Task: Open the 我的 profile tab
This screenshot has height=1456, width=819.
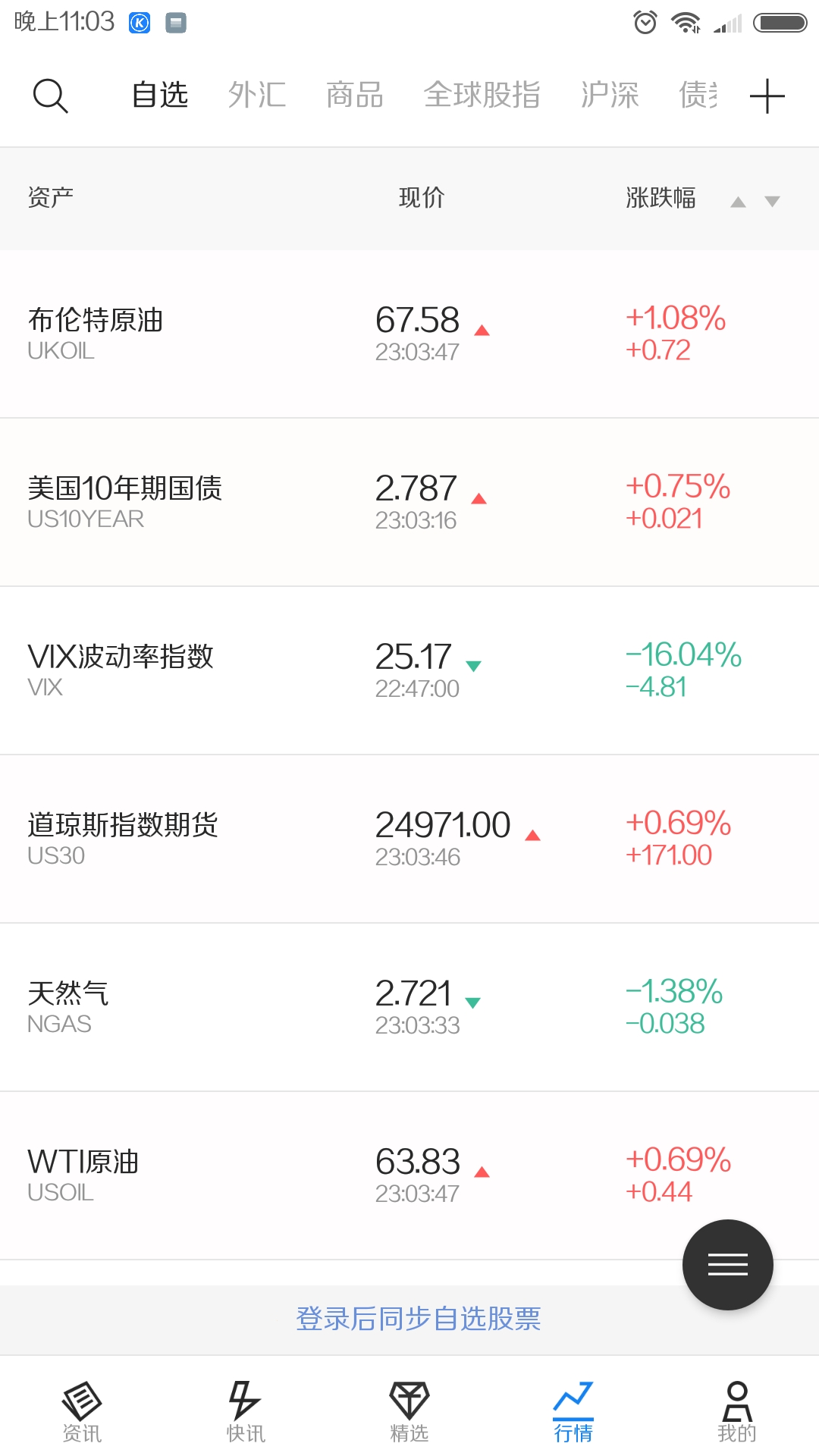Action: pyautogui.click(x=737, y=1412)
